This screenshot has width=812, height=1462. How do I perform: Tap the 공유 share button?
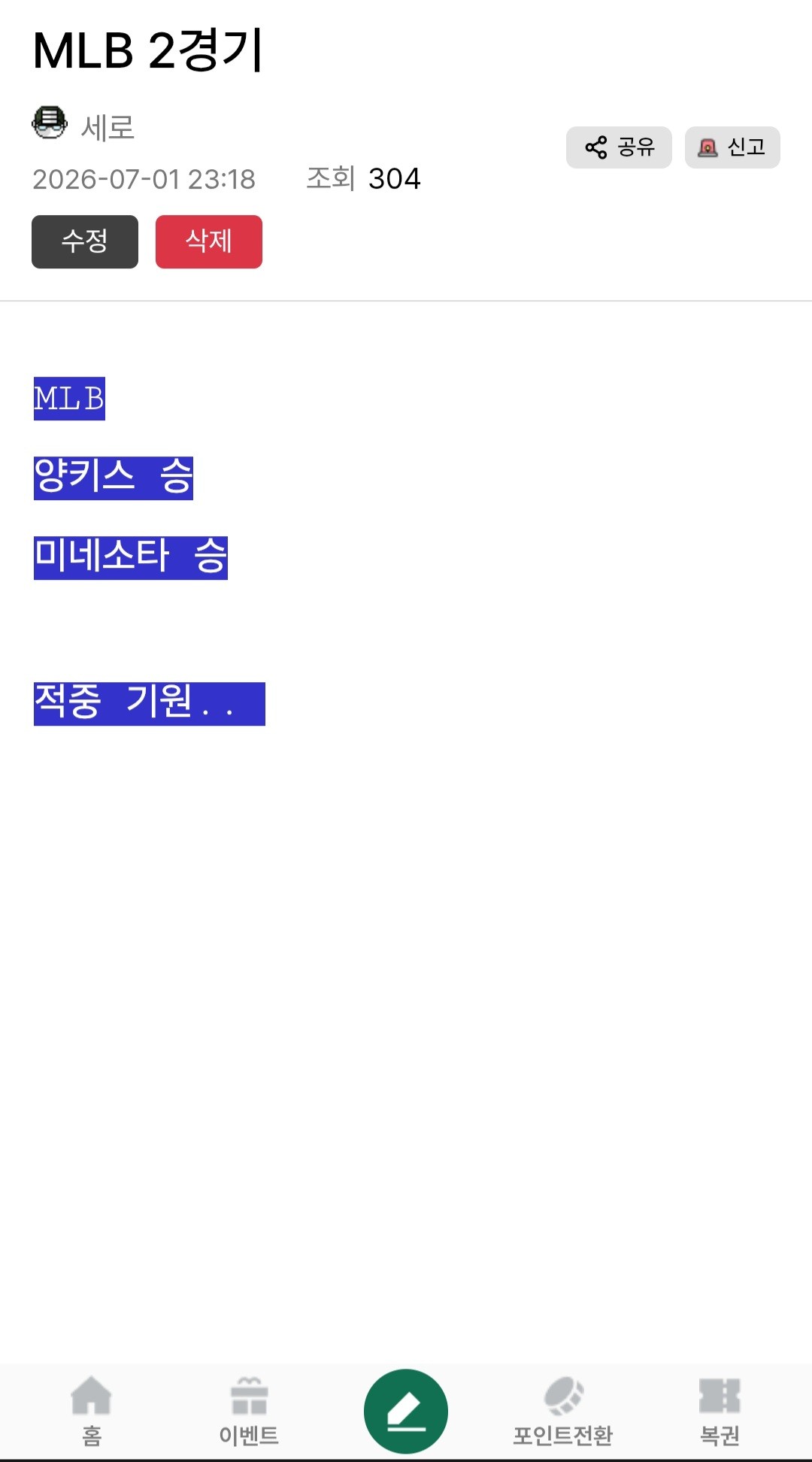(x=619, y=147)
